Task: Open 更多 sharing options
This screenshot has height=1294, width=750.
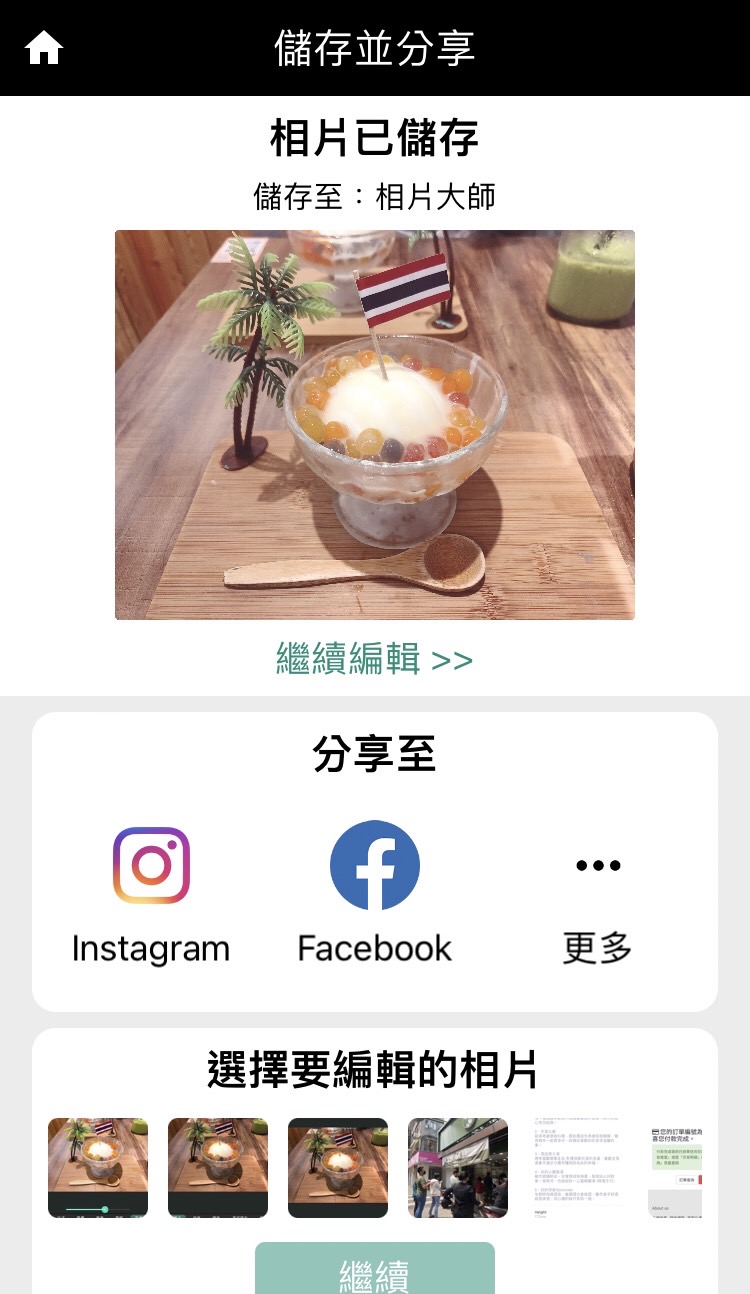Action: (x=598, y=866)
